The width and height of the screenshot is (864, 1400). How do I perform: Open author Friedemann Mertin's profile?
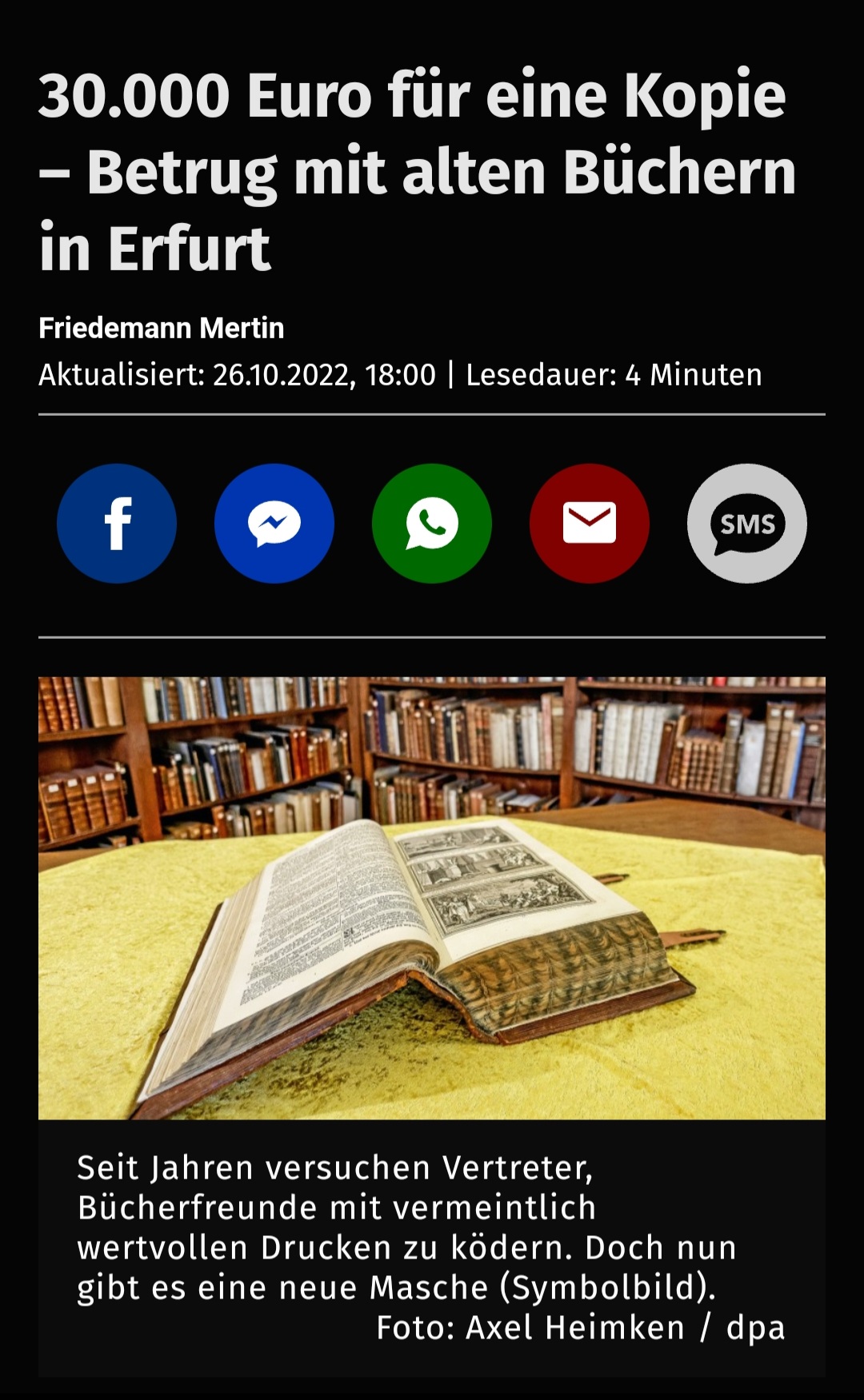(x=162, y=328)
